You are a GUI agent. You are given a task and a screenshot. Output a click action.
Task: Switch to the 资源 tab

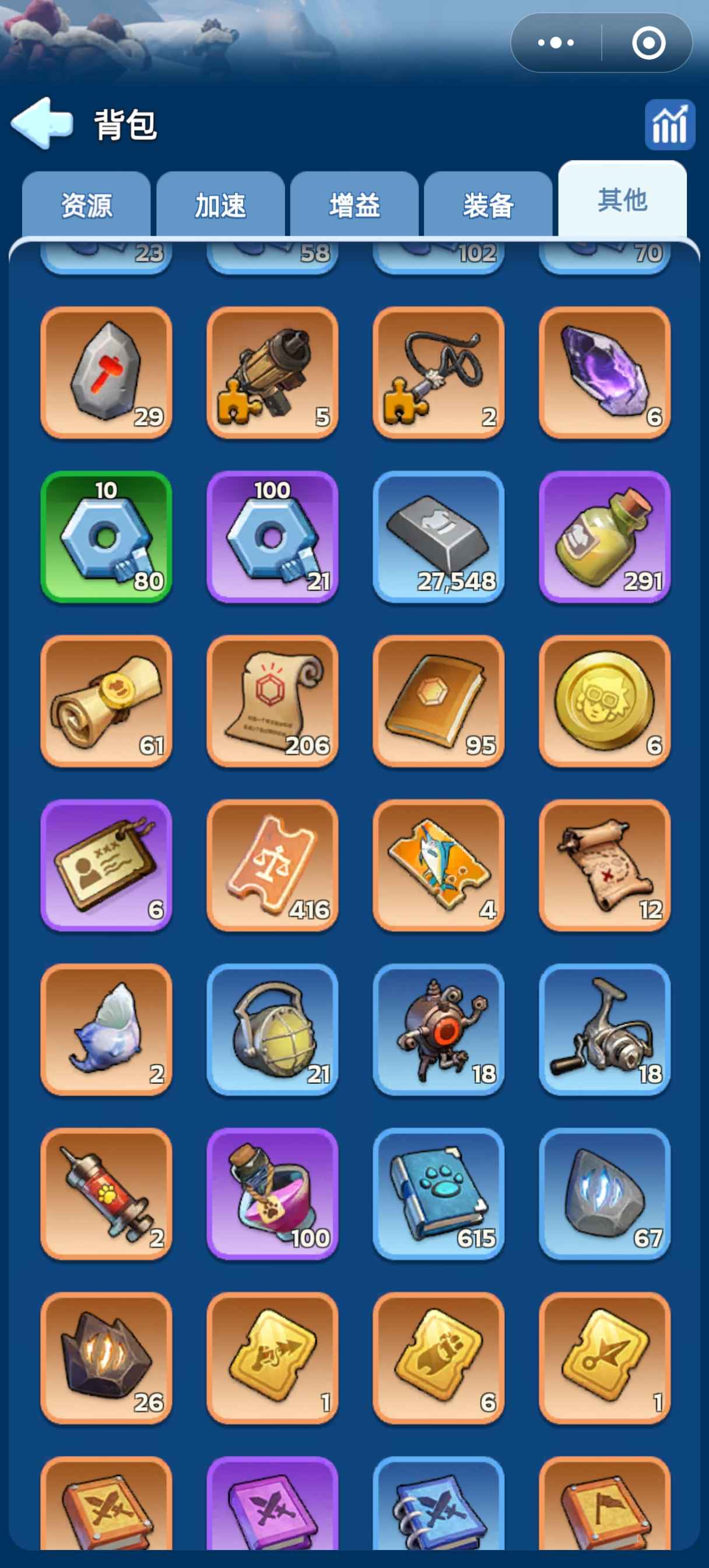(86, 205)
